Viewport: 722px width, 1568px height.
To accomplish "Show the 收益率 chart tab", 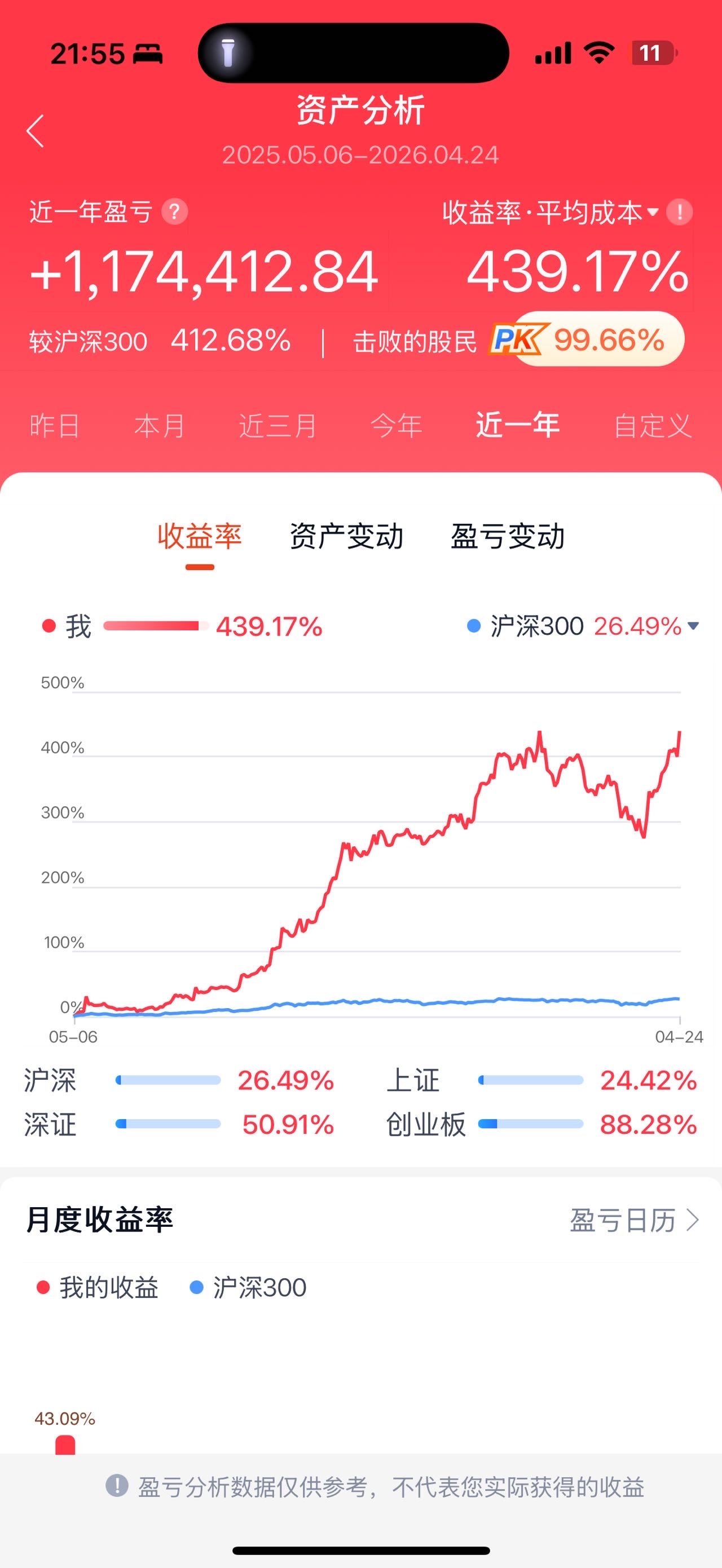I will click(200, 537).
